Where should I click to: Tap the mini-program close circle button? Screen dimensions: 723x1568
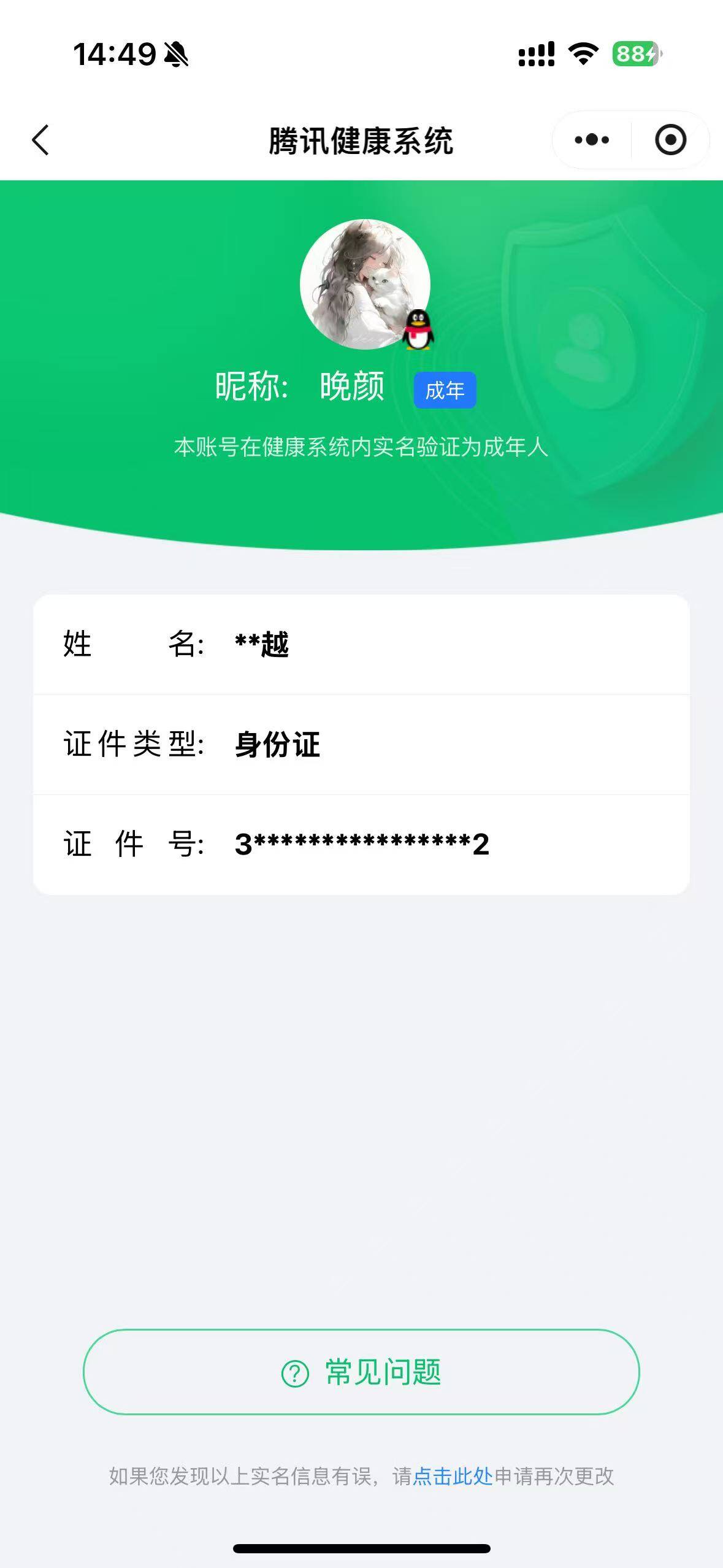(670, 139)
